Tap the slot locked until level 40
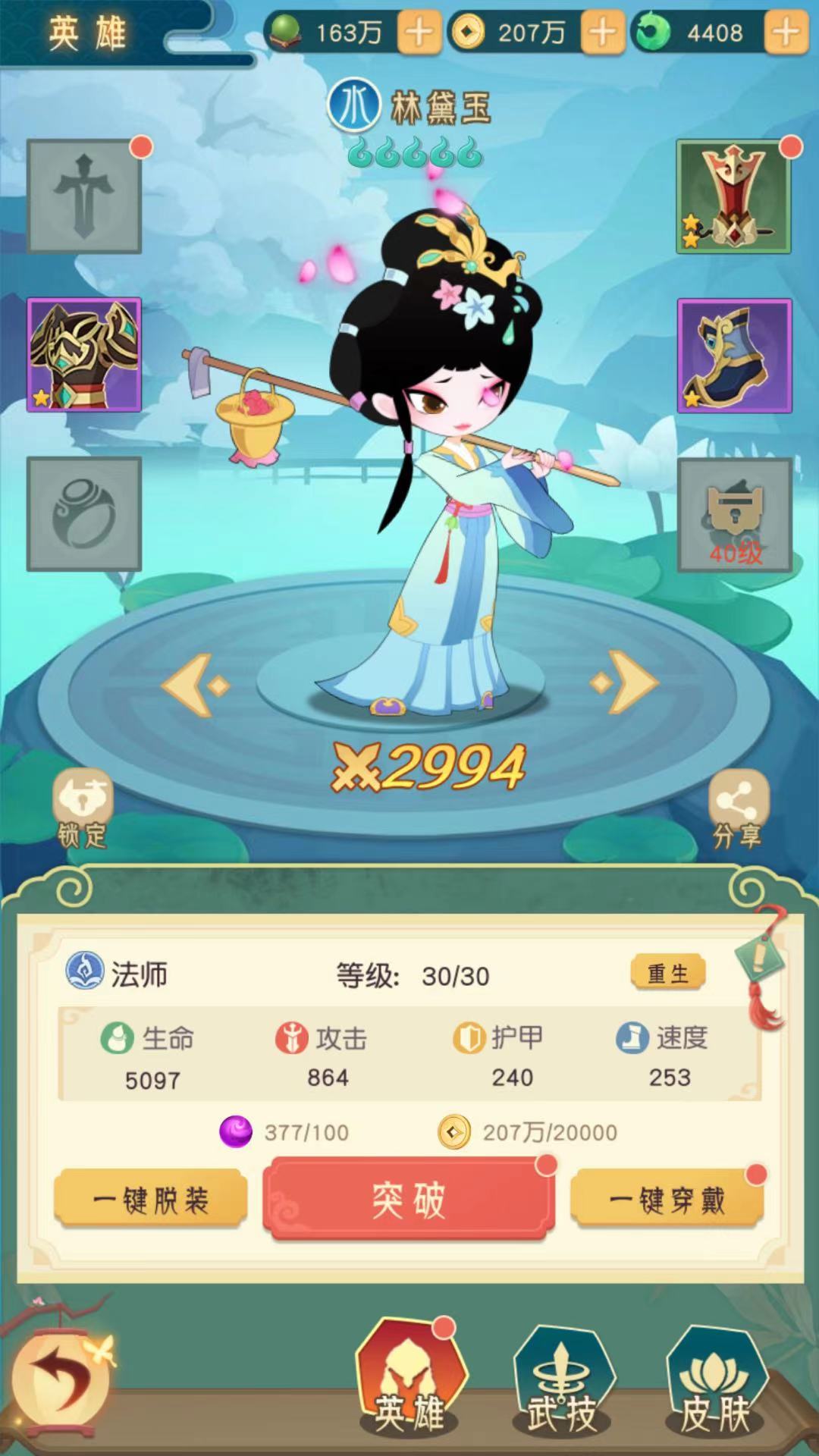 tap(733, 515)
